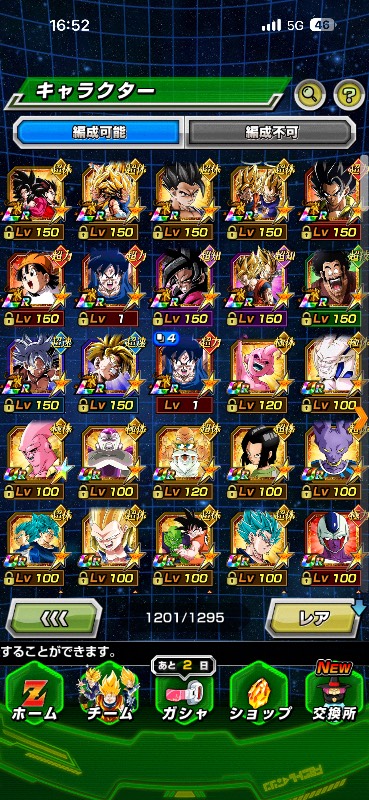Image resolution: width=369 pixels, height=800 pixels.
Task: Open the silver-haired Ultra Instinct Goku card
Action: coord(36,373)
